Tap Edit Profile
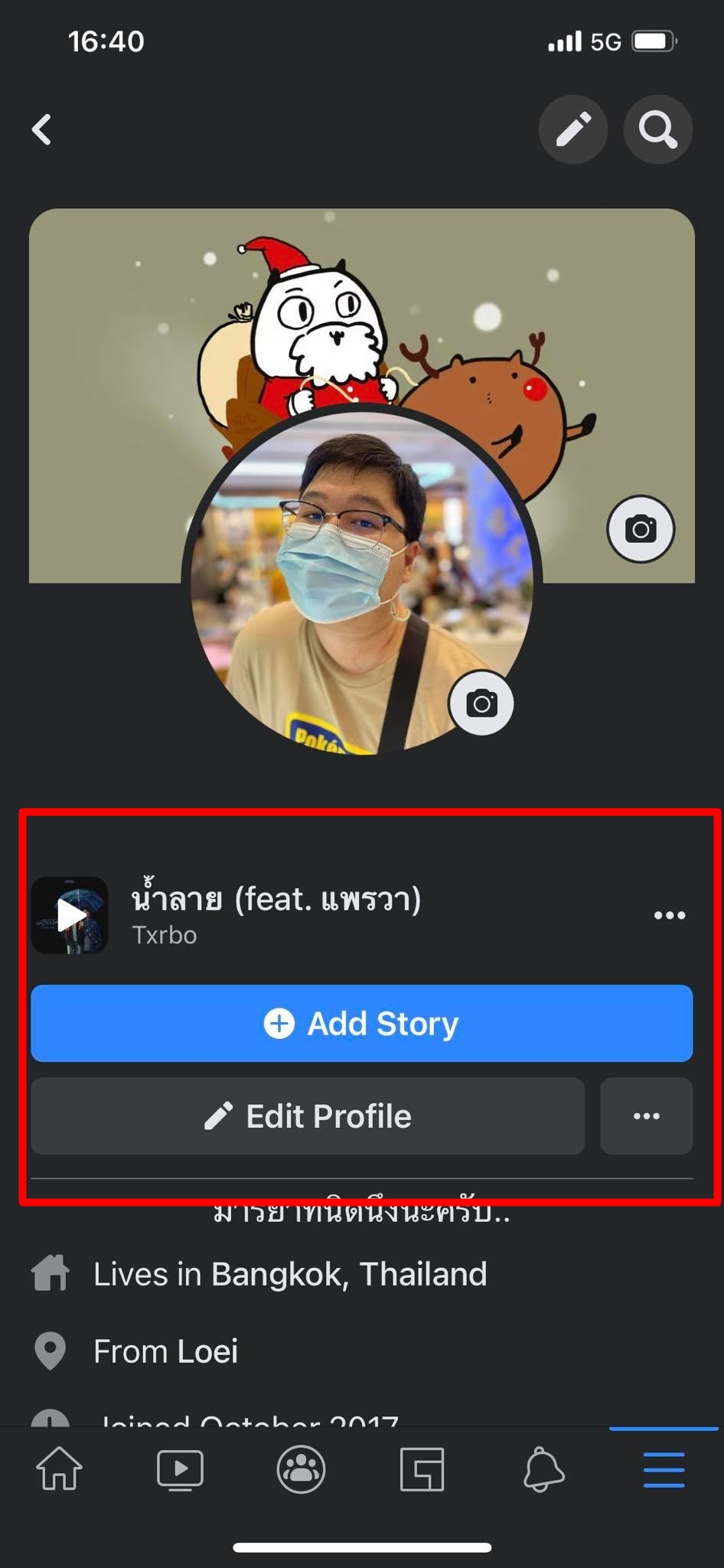This screenshot has width=724, height=1568. (x=308, y=1116)
